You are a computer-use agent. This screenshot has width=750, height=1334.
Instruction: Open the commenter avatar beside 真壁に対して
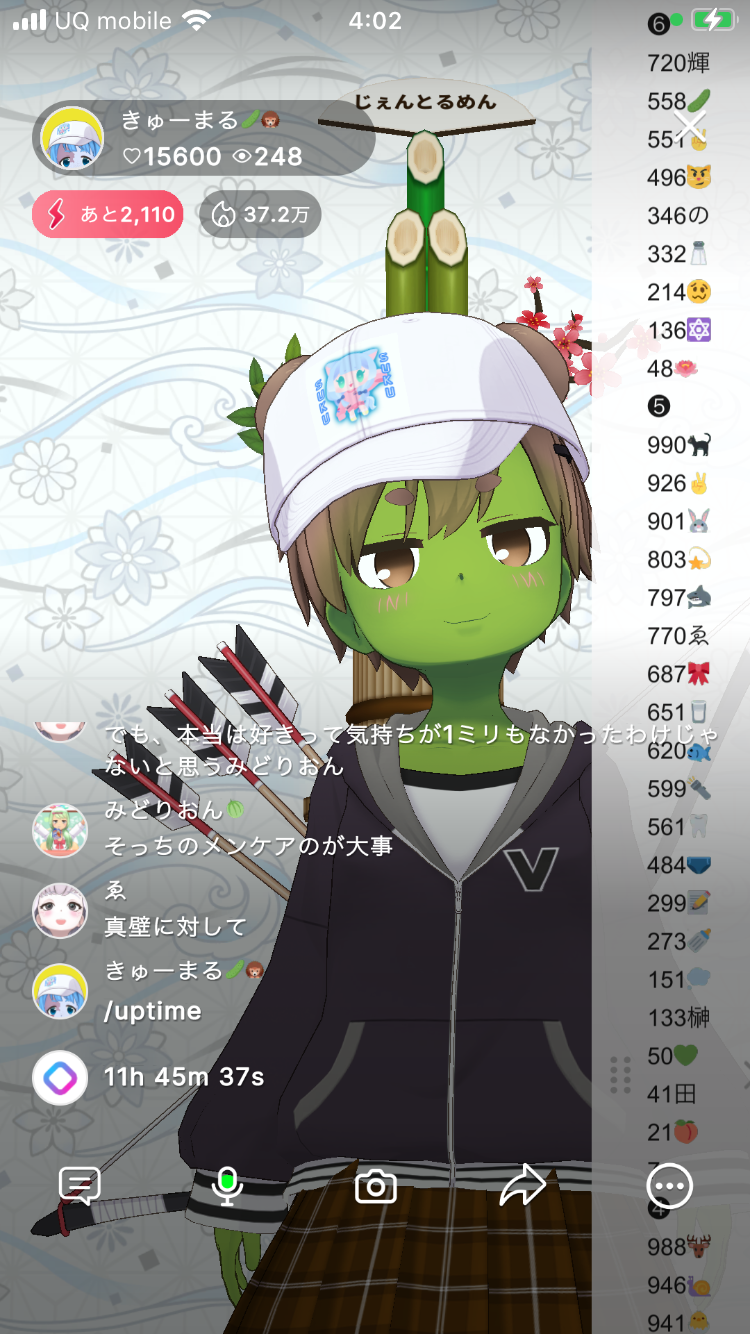point(60,910)
